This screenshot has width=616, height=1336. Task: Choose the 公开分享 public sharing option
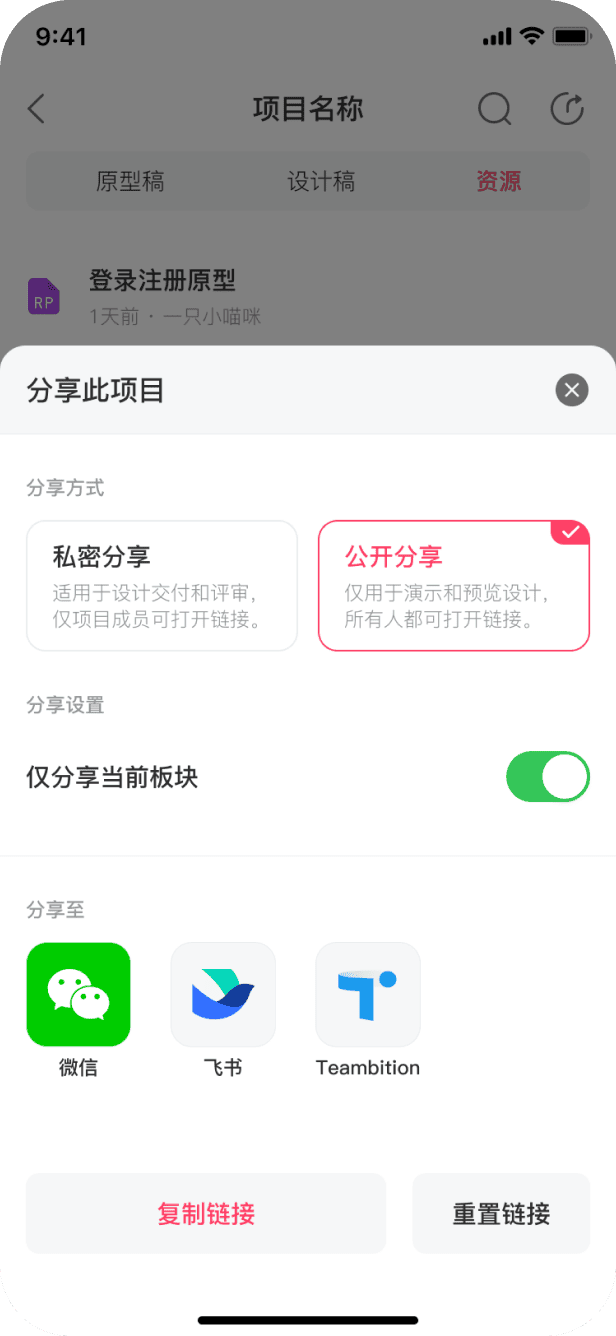[x=453, y=586]
